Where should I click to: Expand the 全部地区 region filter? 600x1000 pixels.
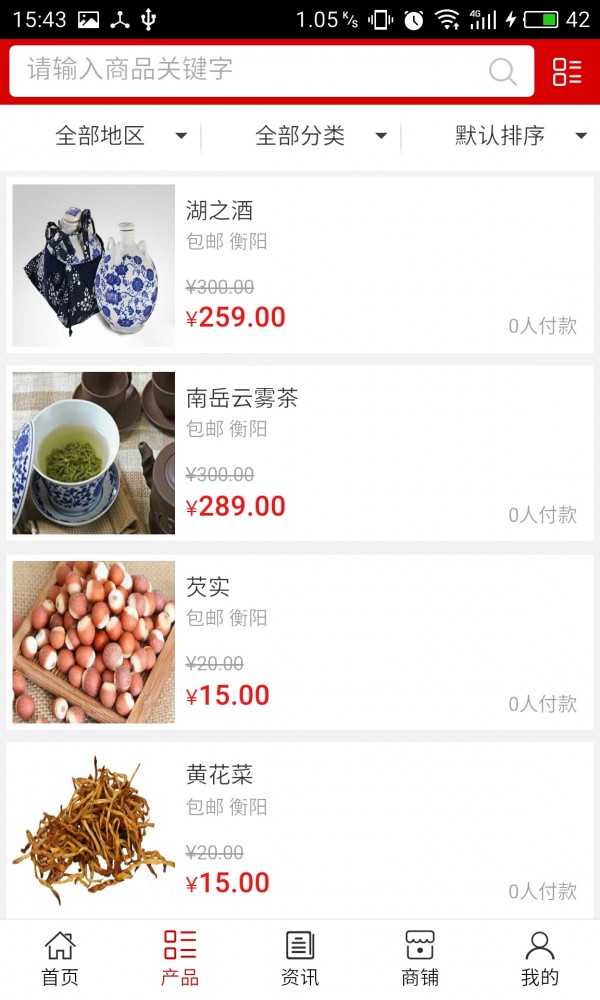point(118,136)
